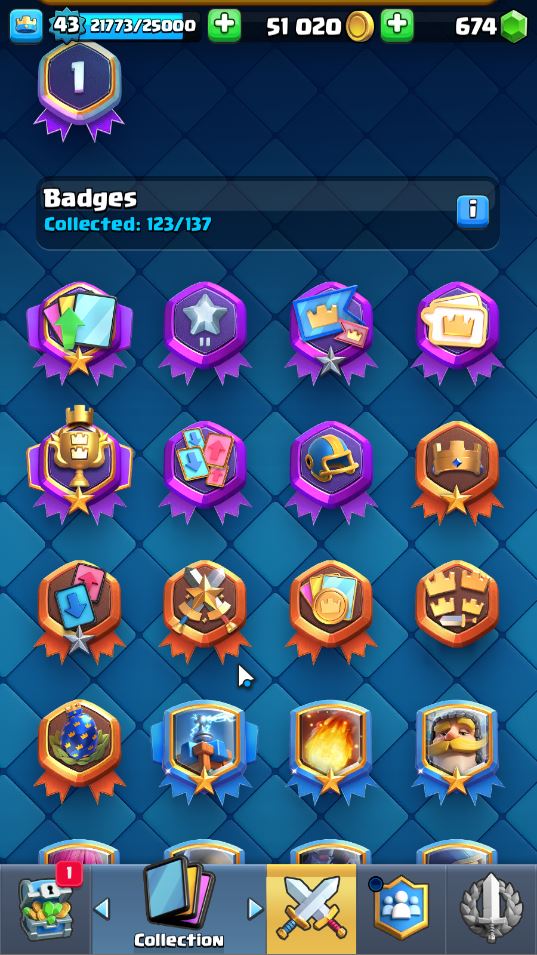This screenshot has width=537, height=955.
Task: Tap the plus button next to experience bar
Action: tap(224, 26)
